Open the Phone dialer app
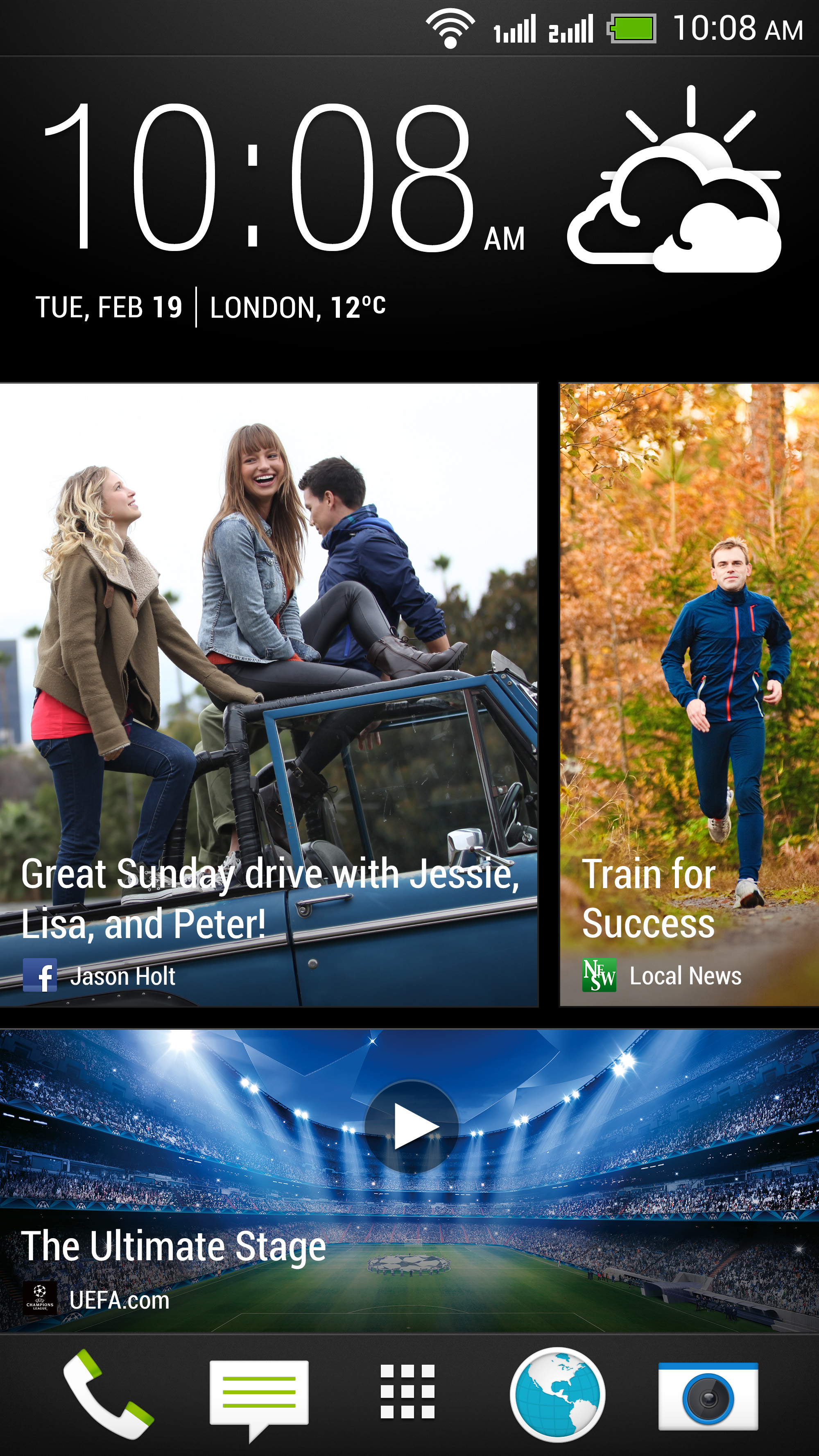819x1456 pixels. (107, 1394)
